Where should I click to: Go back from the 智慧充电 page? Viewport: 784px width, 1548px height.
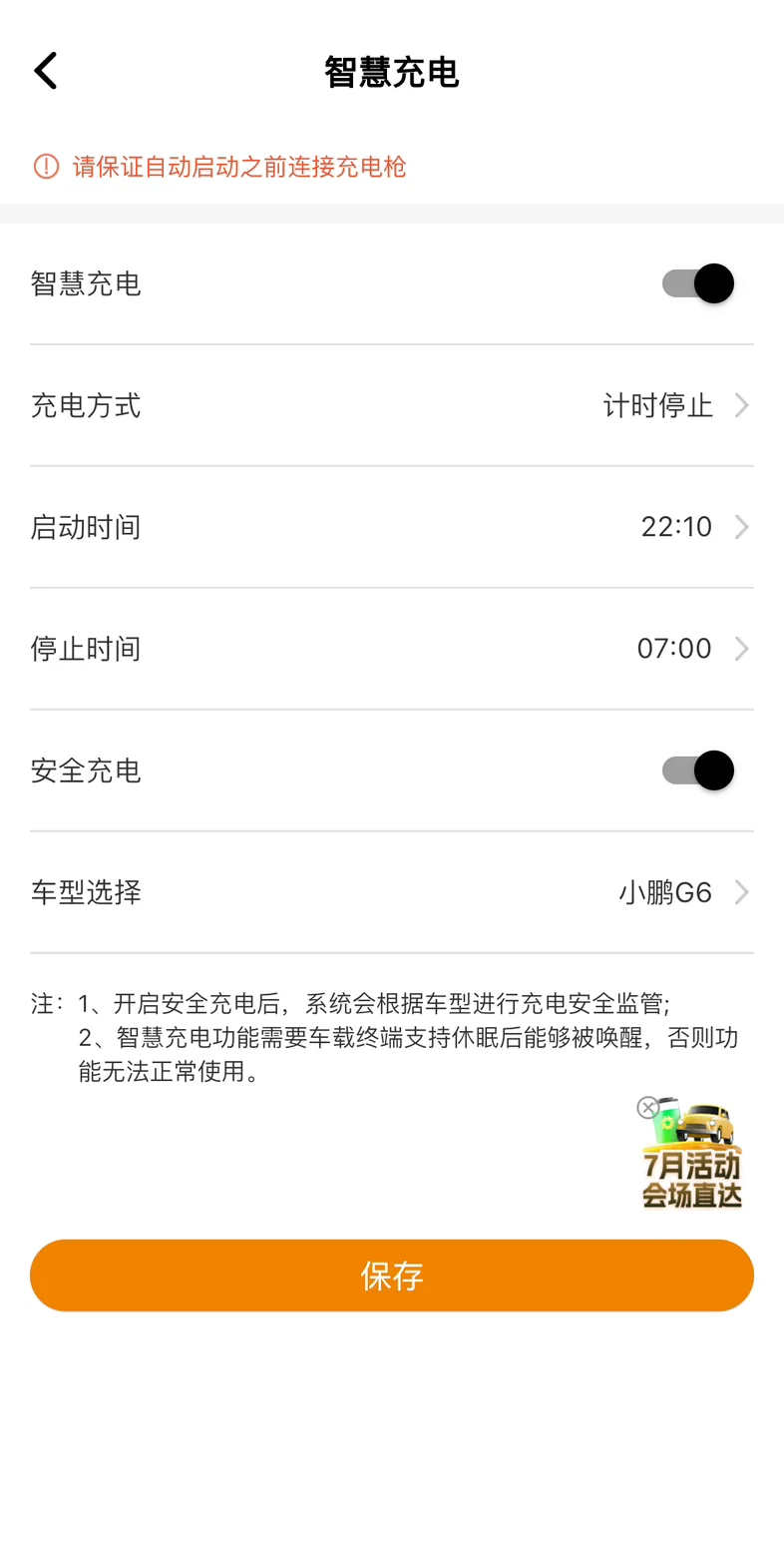tap(46, 72)
